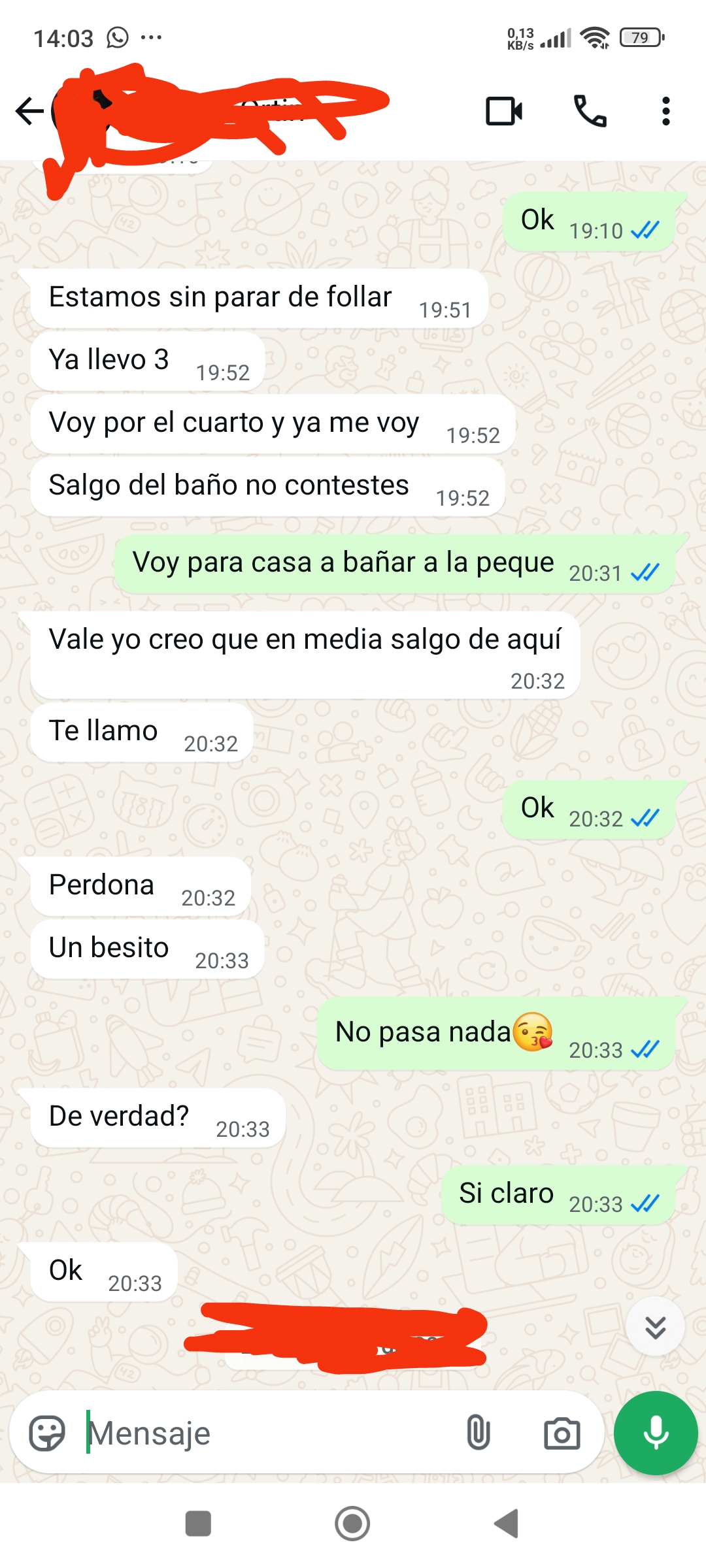The image size is (706, 1568).
Task: Open recent apps from navigation bar
Action: click(x=198, y=1524)
